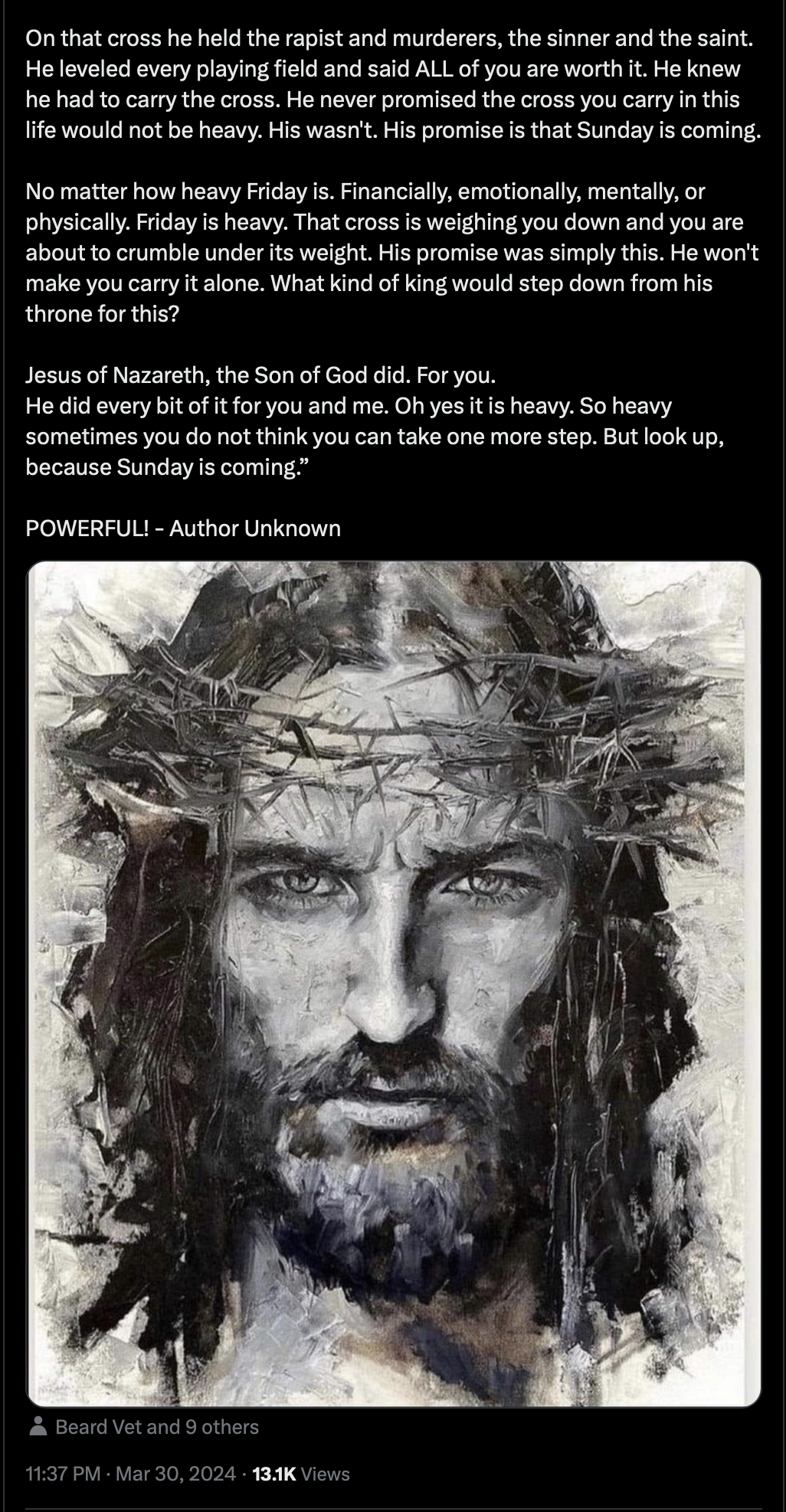Open the post's 11:37 PM timestamp
Image resolution: width=786 pixels, height=1512 pixels.
[130, 1474]
